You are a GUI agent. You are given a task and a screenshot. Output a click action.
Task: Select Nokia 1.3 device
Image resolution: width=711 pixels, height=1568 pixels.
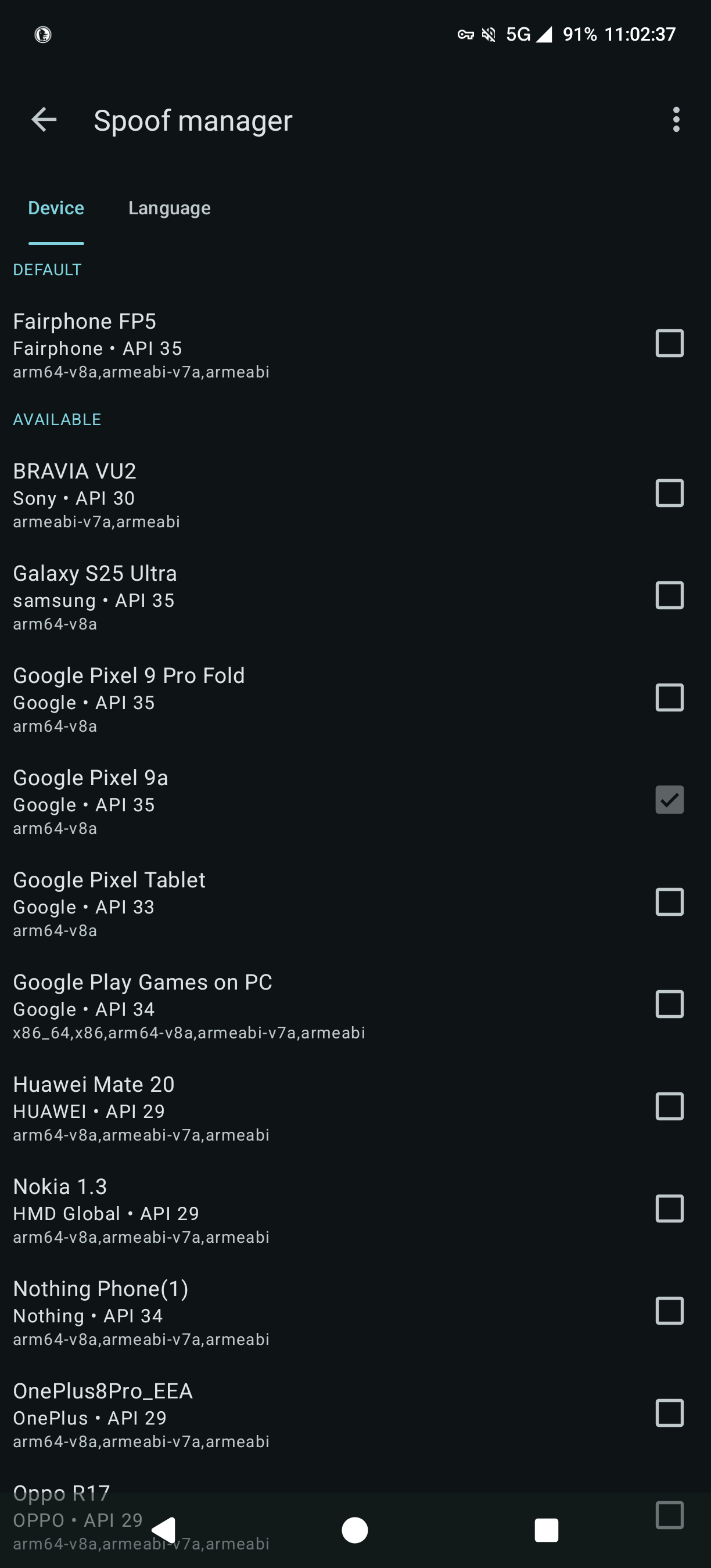(x=669, y=1209)
